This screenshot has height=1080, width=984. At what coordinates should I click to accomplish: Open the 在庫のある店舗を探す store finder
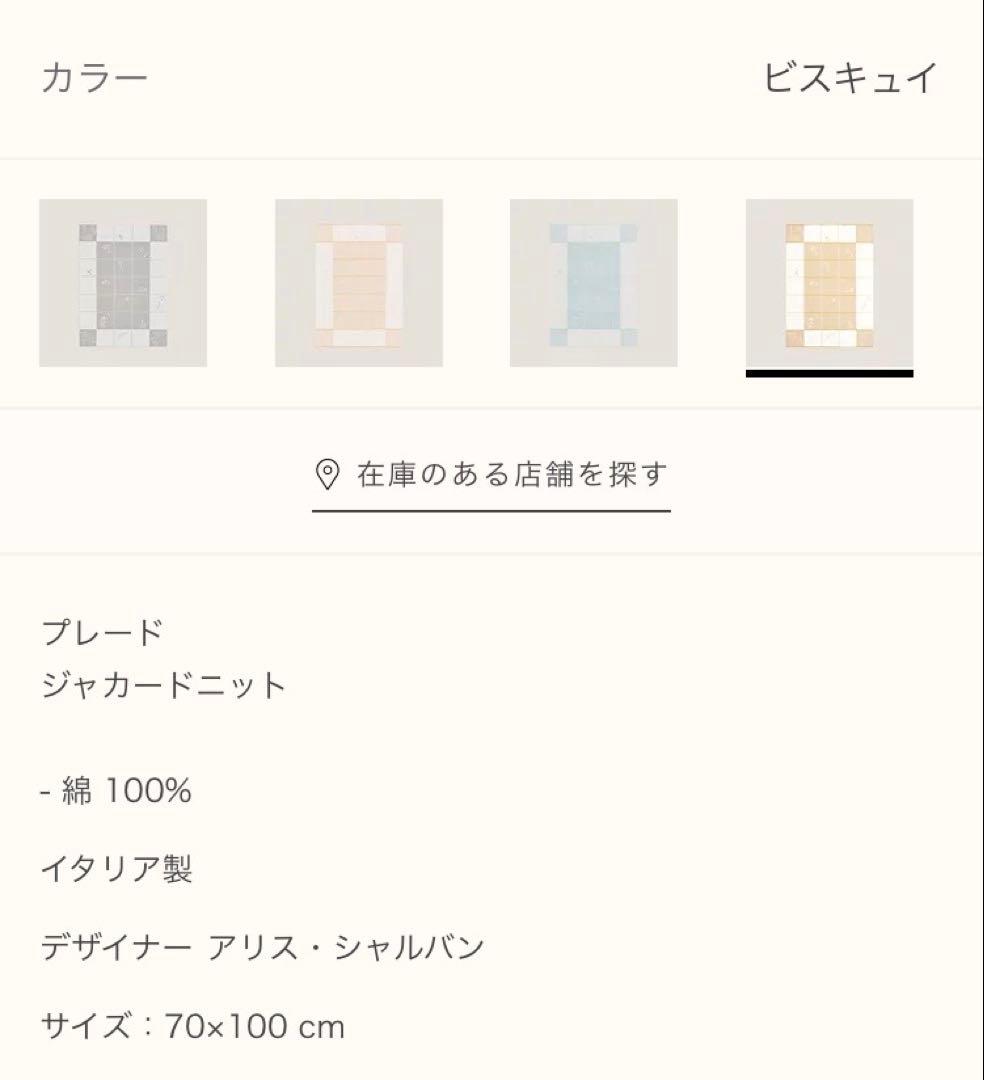pos(493,474)
